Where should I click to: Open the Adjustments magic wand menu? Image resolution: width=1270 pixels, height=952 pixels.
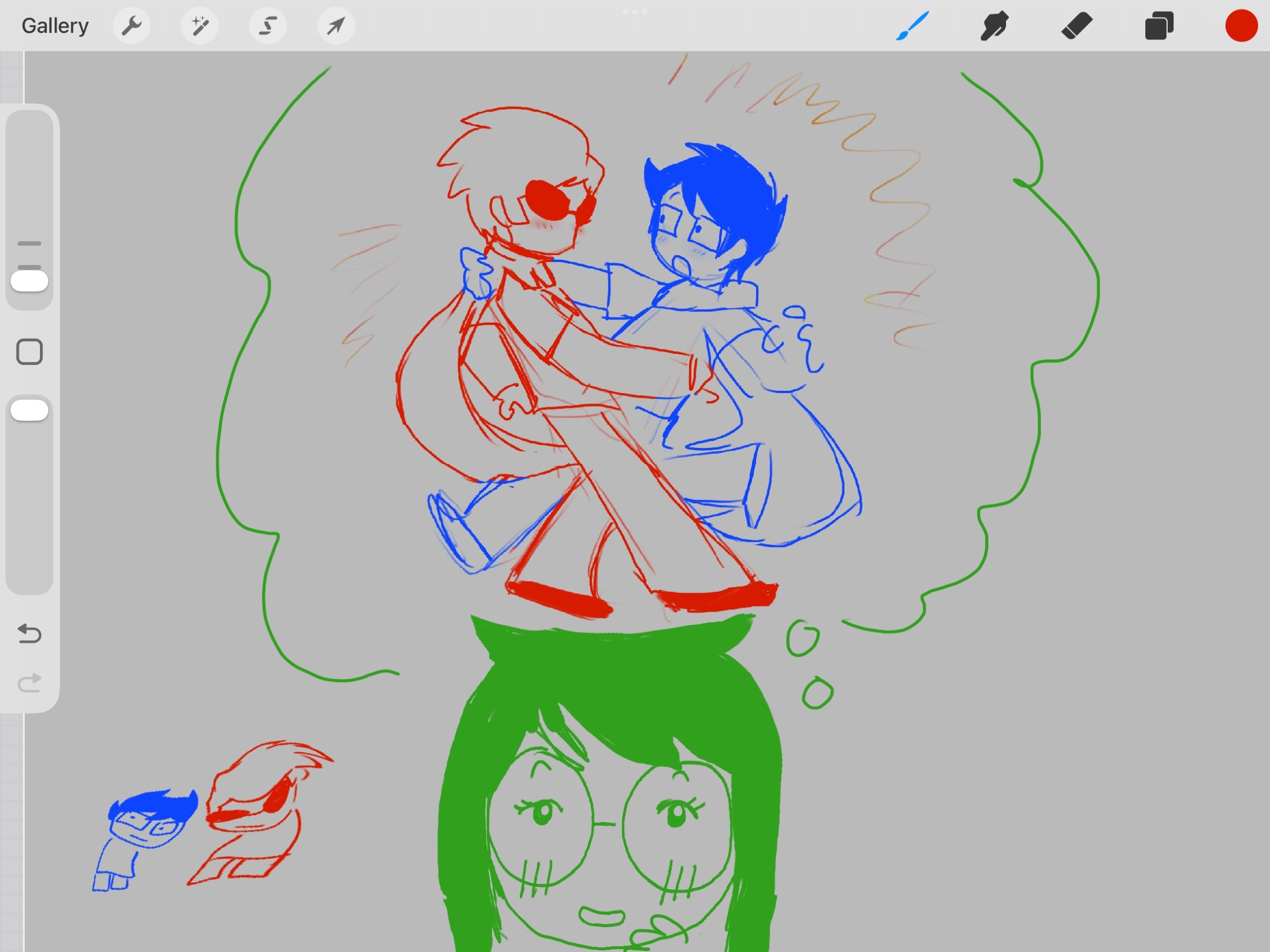click(200, 26)
